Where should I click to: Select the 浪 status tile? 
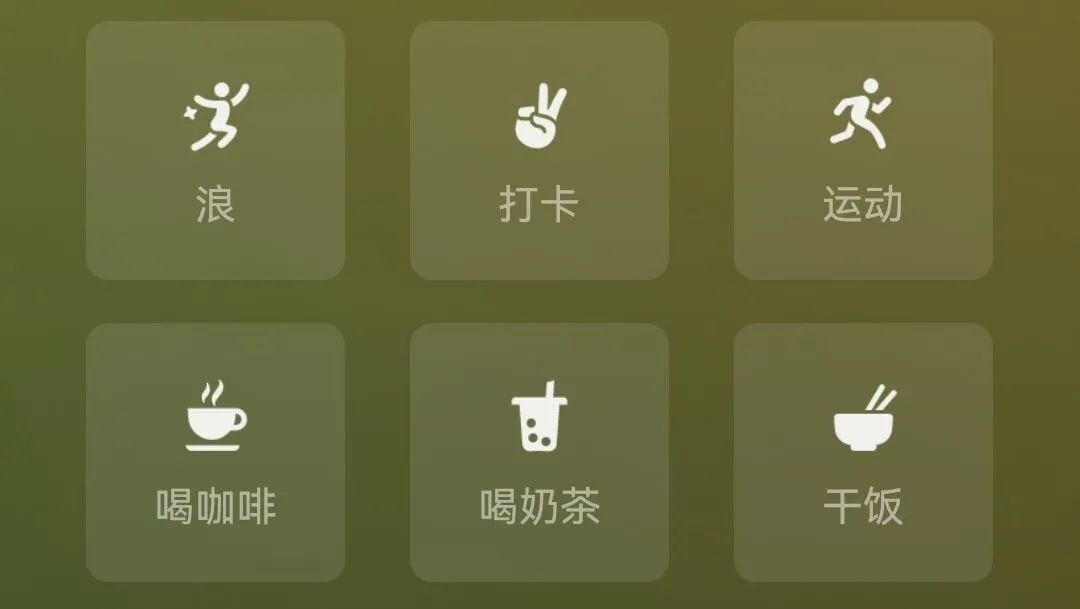click(215, 150)
